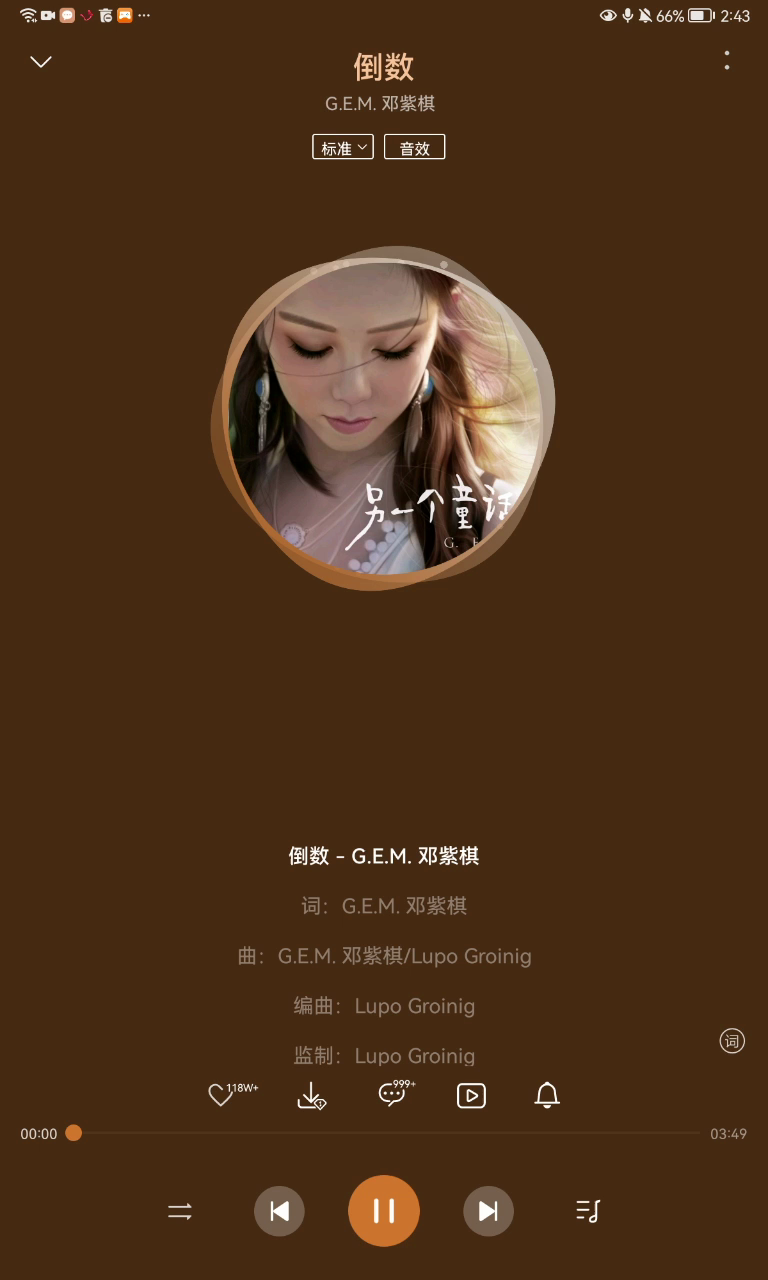768x1280 pixels.
Task: Open artist G.E.M. 邓紫棋 under the title
Action: coord(380,104)
